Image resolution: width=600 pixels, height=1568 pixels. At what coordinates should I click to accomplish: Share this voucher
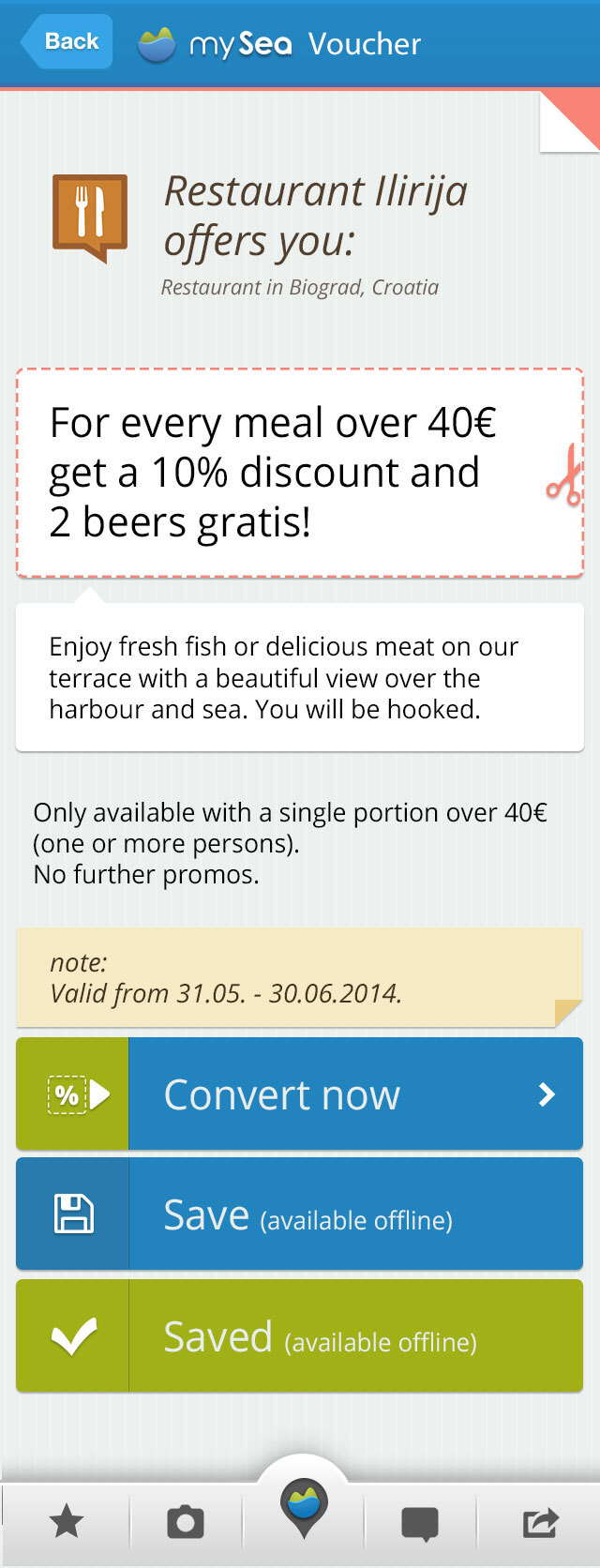point(540,1521)
